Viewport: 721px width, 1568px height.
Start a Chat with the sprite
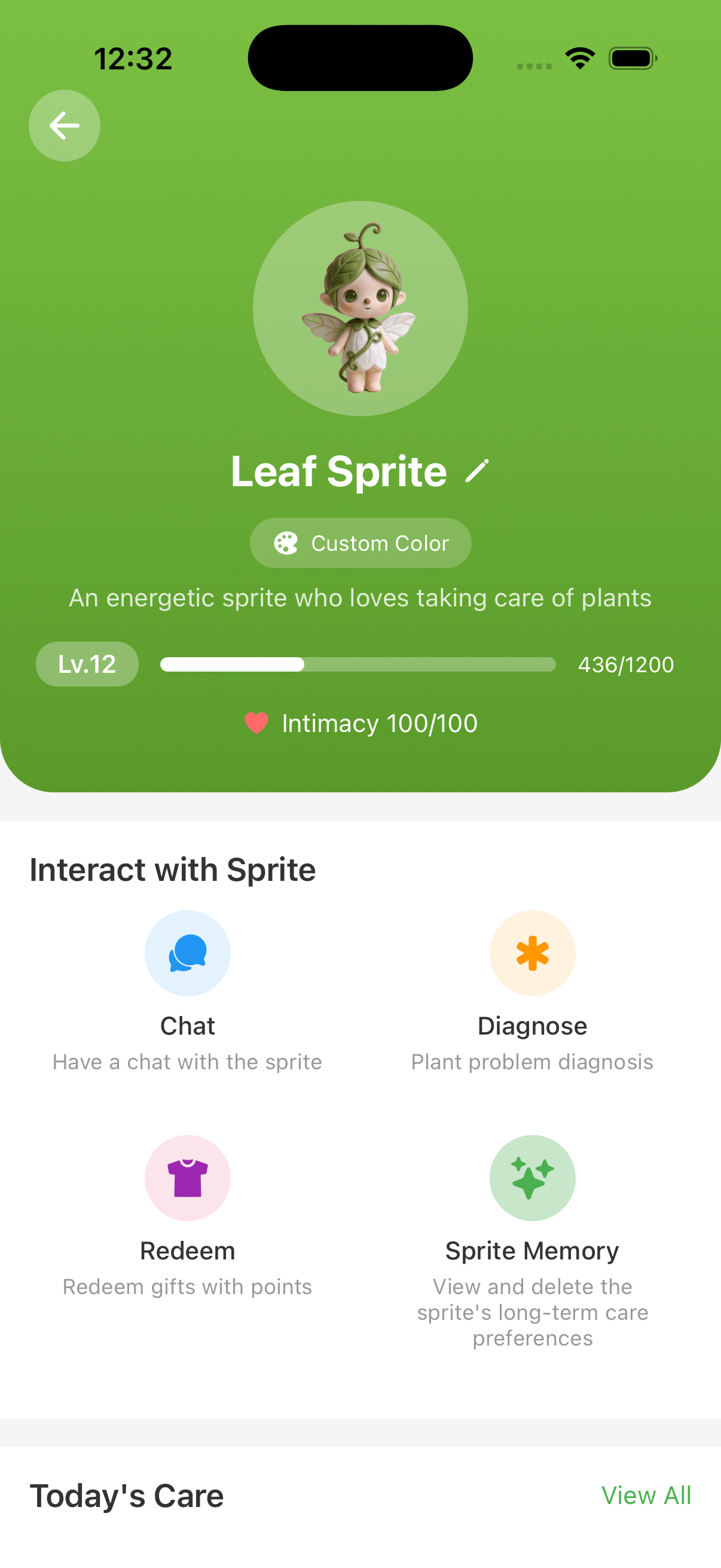click(x=187, y=992)
